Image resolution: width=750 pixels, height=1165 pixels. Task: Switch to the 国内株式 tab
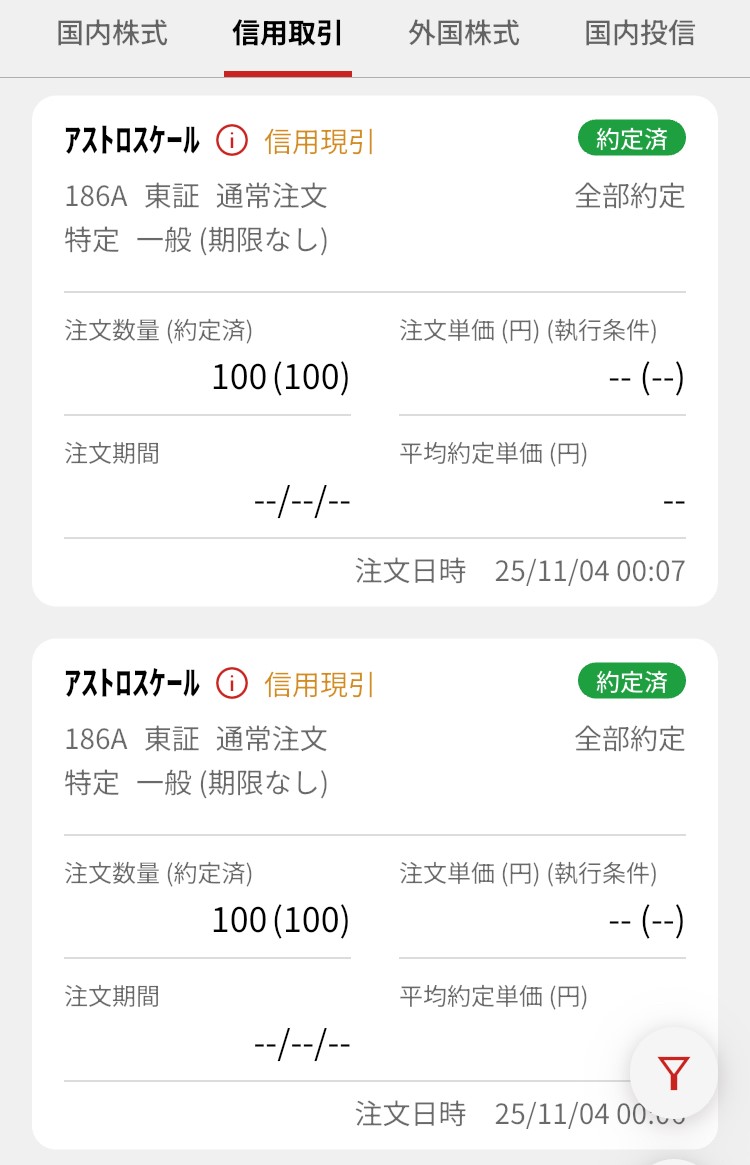point(112,34)
